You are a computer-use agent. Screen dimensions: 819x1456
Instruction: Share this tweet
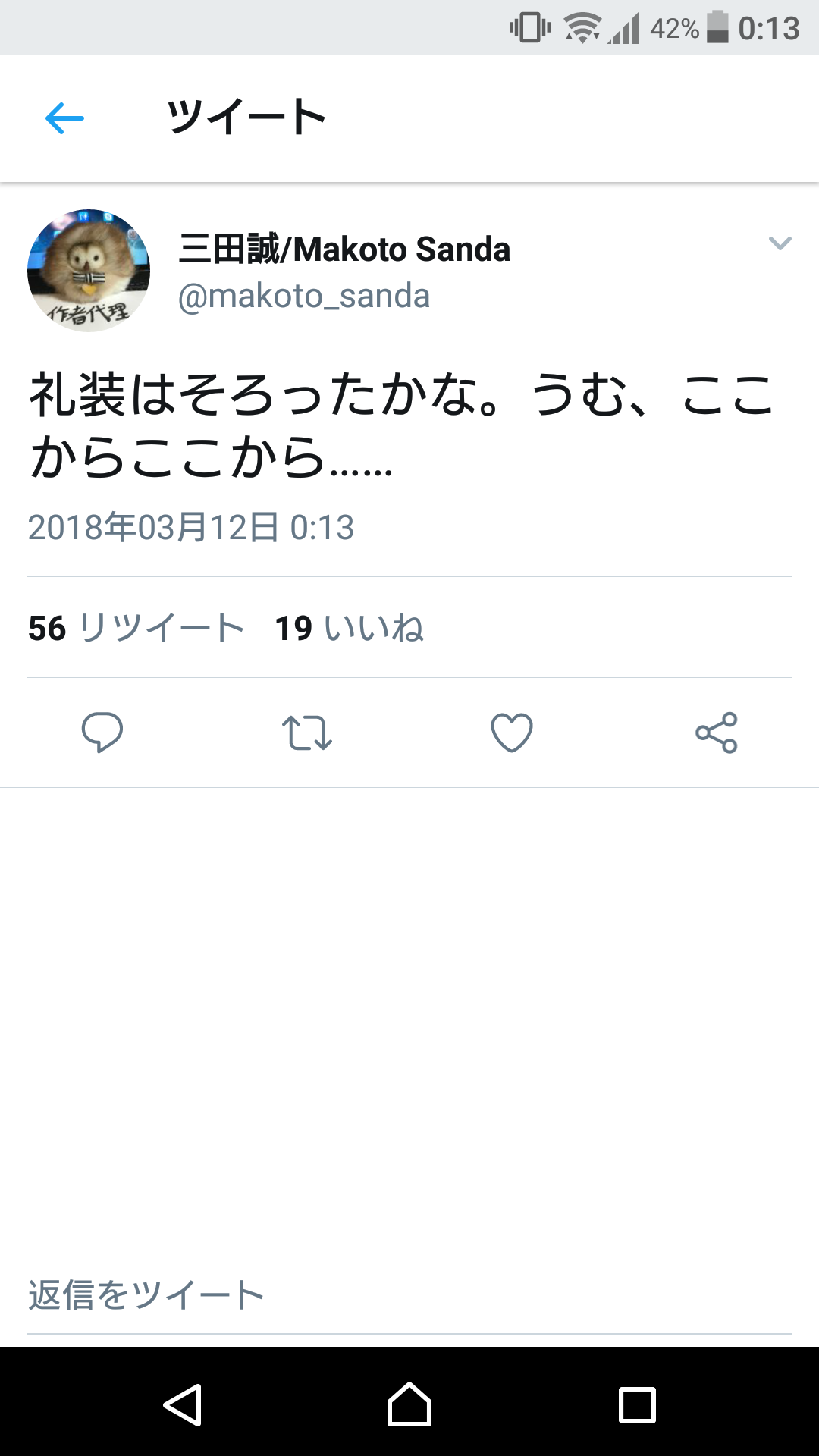[x=717, y=733]
